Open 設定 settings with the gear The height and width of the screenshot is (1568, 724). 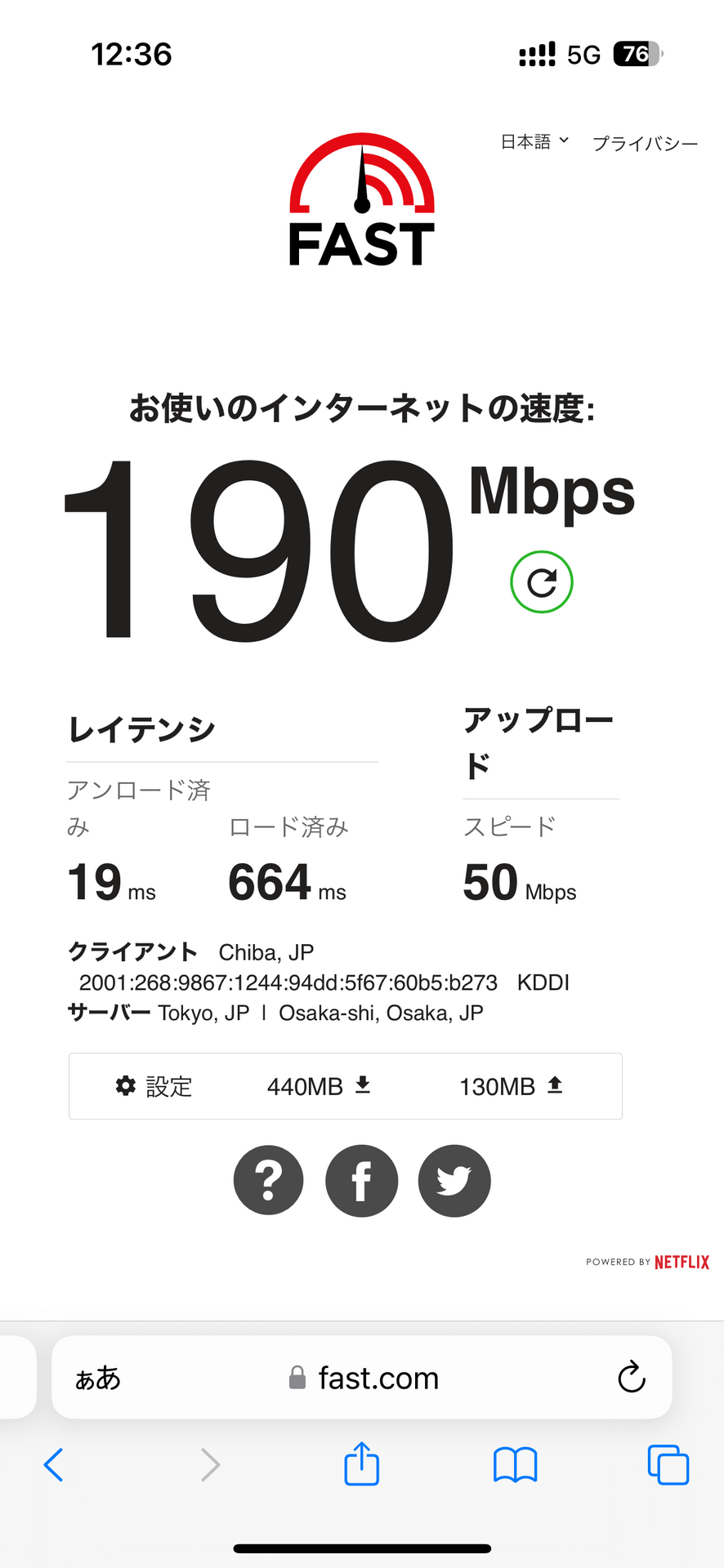tap(154, 1086)
